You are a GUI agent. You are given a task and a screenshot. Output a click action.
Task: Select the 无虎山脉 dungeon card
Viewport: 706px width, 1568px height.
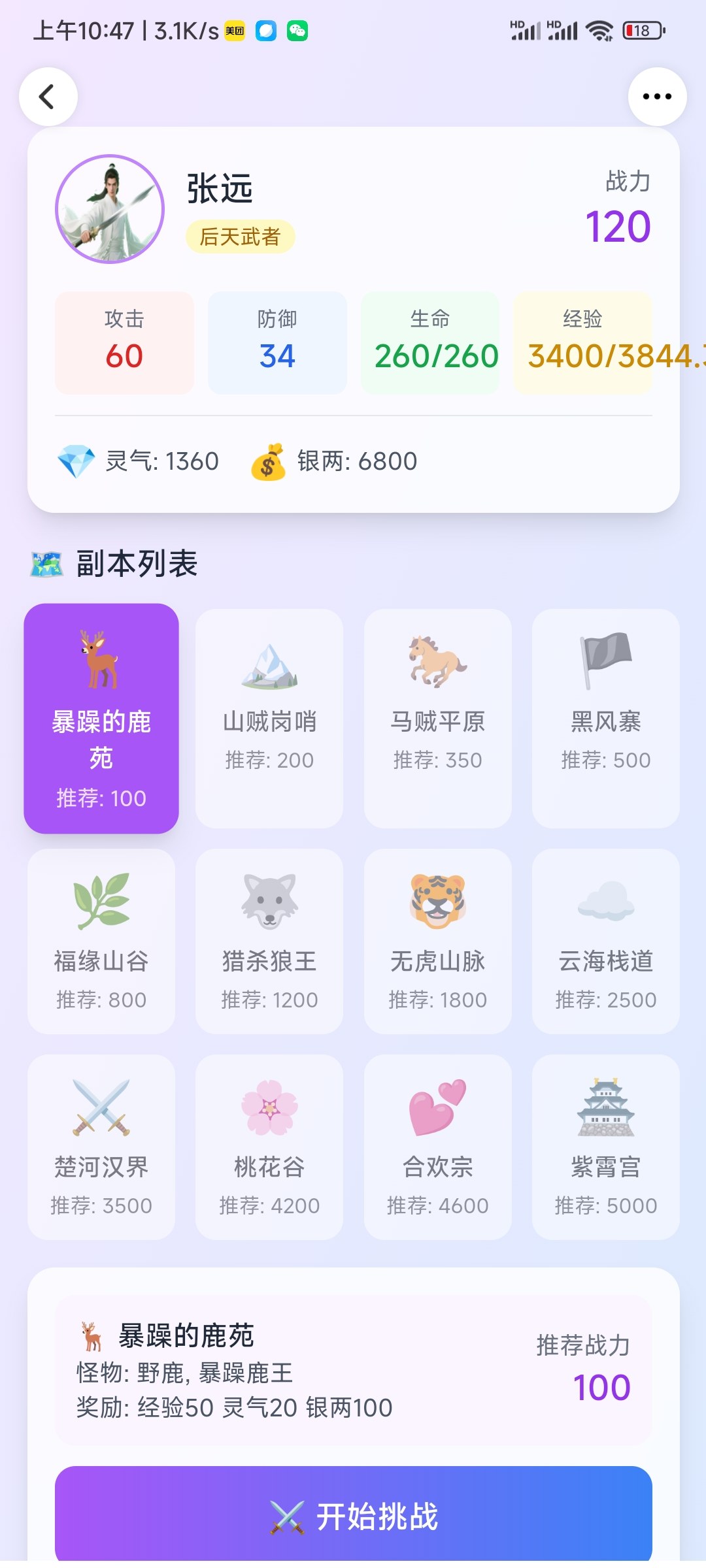pyautogui.click(x=437, y=941)
